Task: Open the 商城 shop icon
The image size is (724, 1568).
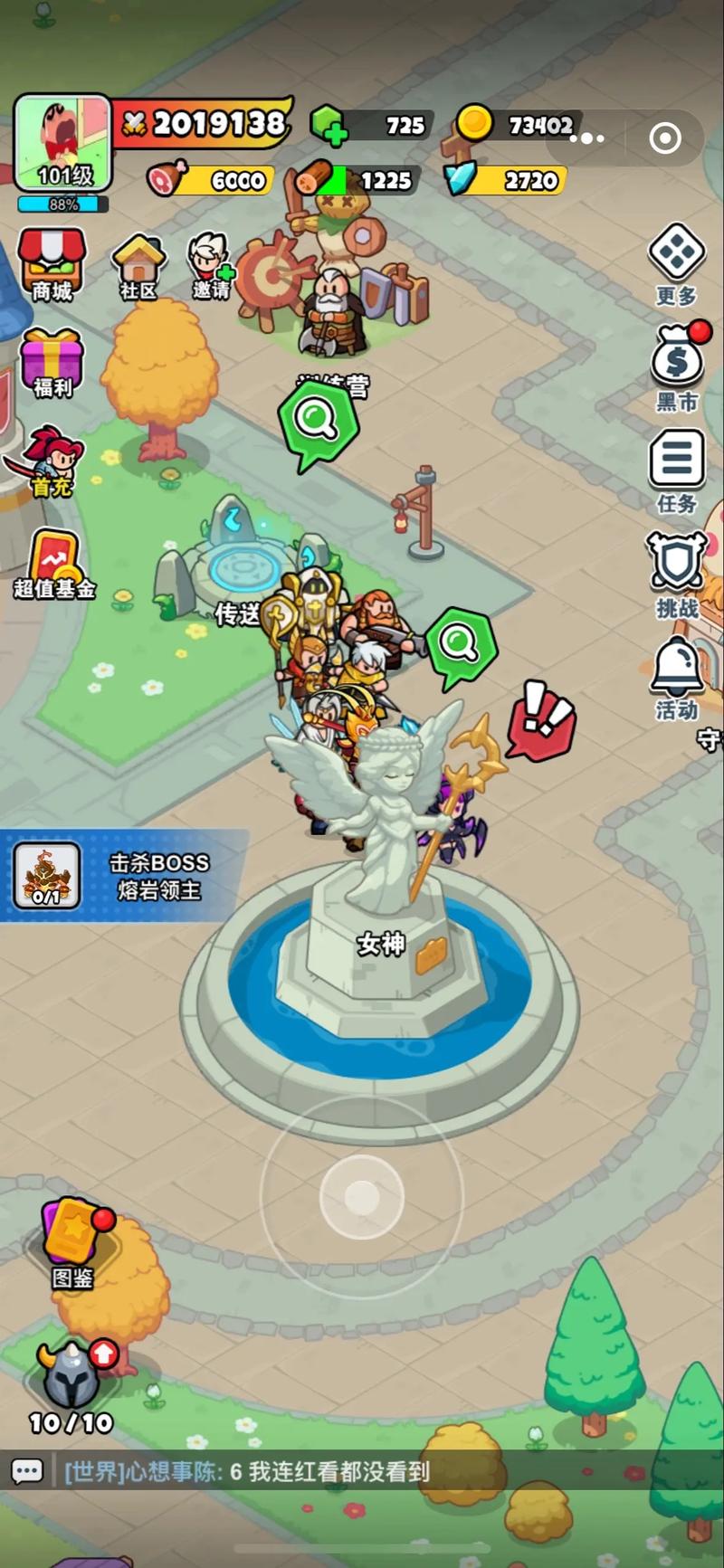Action: pos(52,263)
